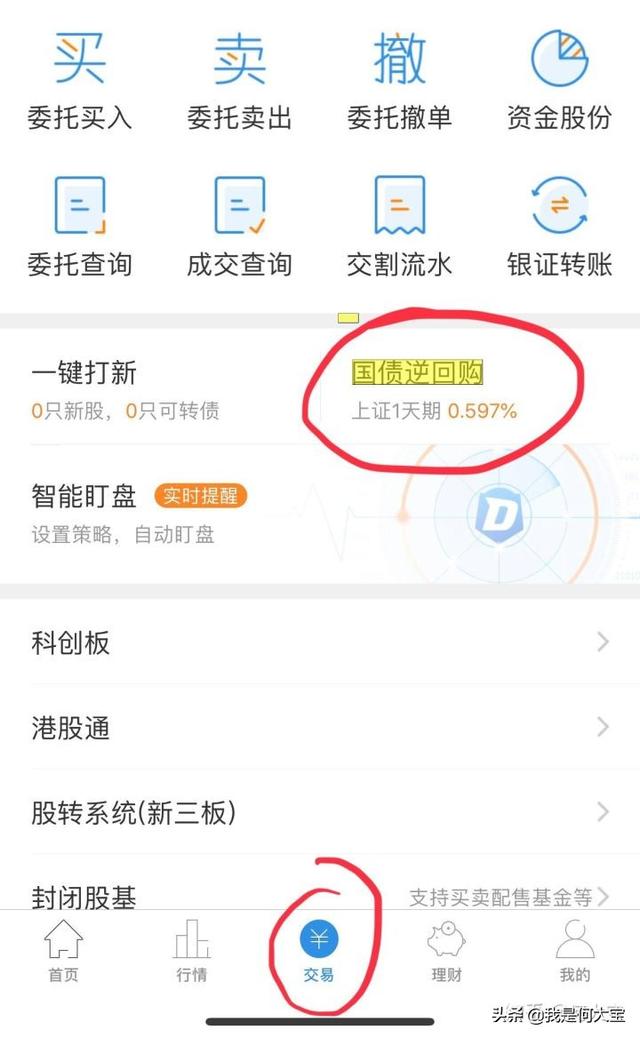Open 成交查询 trade inquiry

pyautogui.click(x=239, y=226)
